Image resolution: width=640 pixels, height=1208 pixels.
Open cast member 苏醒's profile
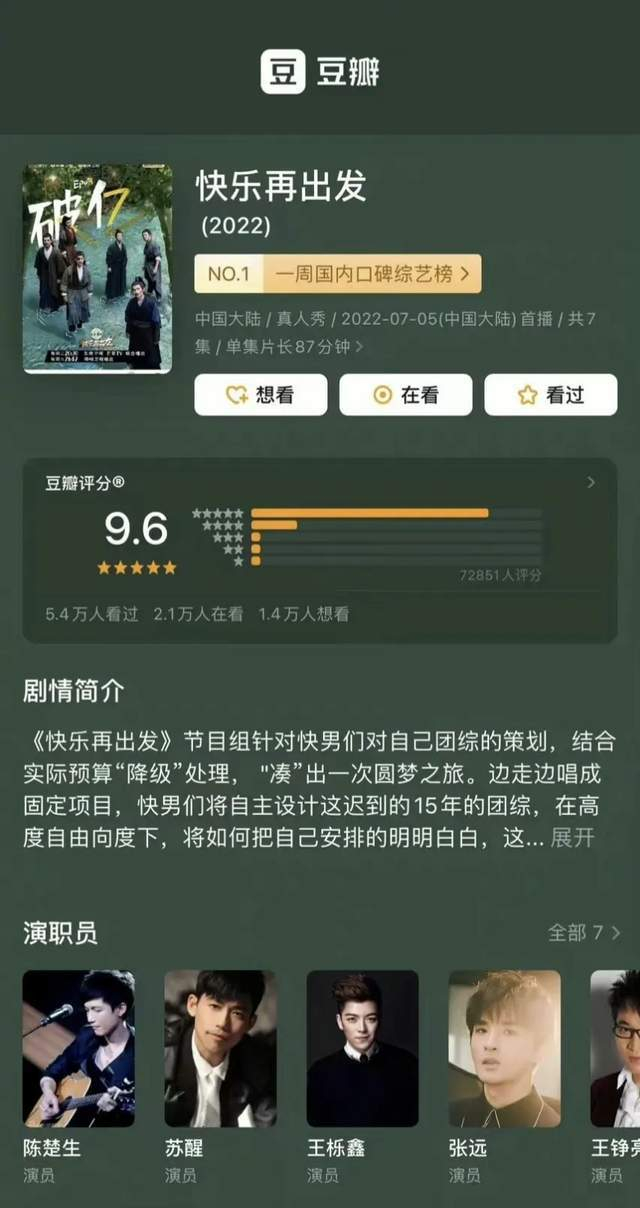[x=220, y=1050]
